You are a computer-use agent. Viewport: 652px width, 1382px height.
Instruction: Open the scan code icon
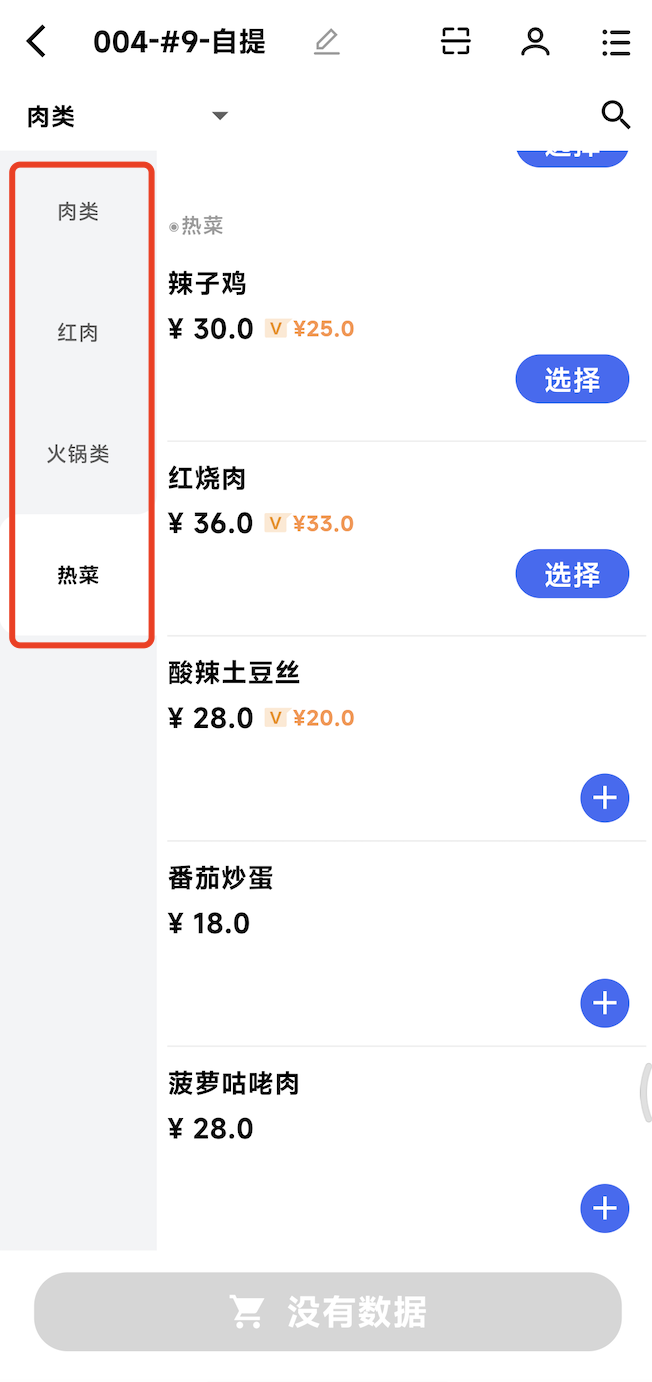click(456, 42)
